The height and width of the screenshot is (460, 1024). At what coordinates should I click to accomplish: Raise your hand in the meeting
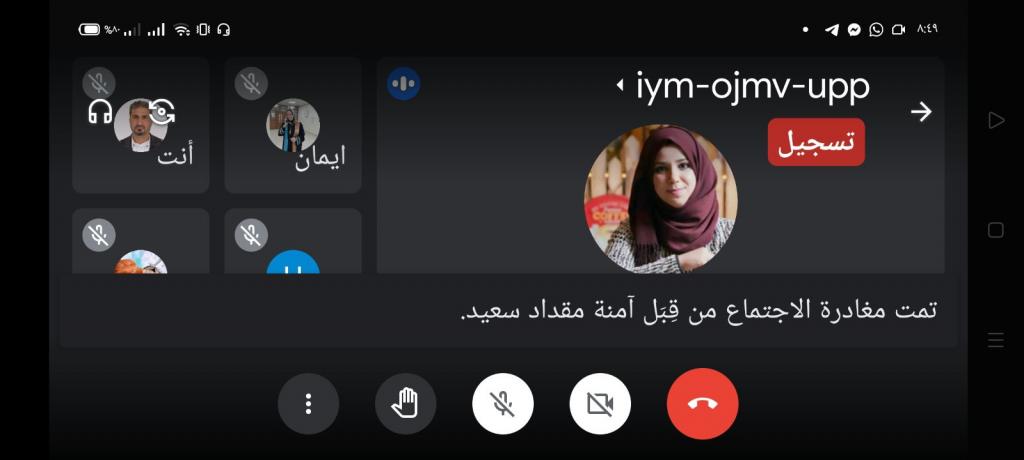point(405,404)
